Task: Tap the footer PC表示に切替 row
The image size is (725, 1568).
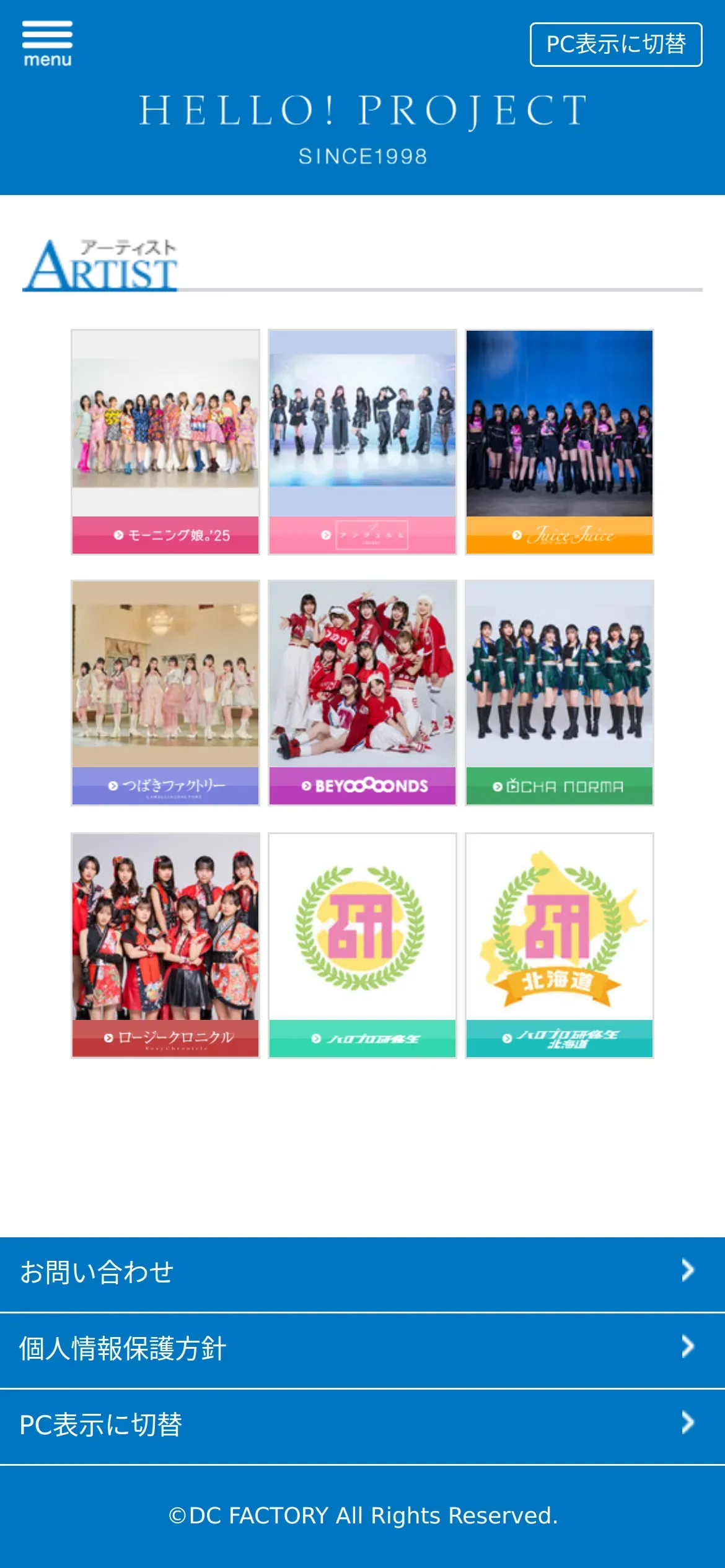Action: tap(362, 1427)
